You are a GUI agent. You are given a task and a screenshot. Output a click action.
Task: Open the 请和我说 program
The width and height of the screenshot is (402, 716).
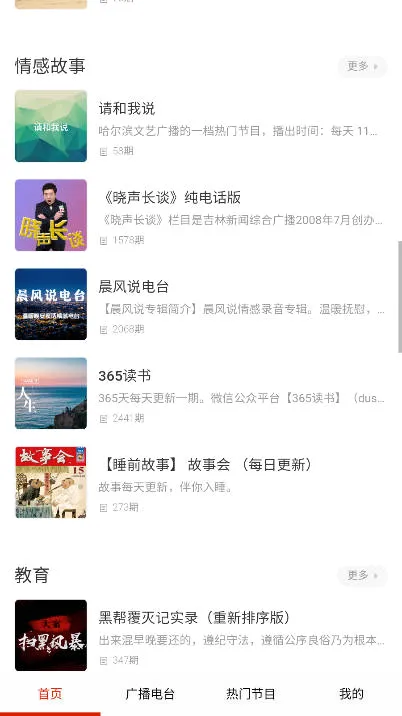point(201,126)
